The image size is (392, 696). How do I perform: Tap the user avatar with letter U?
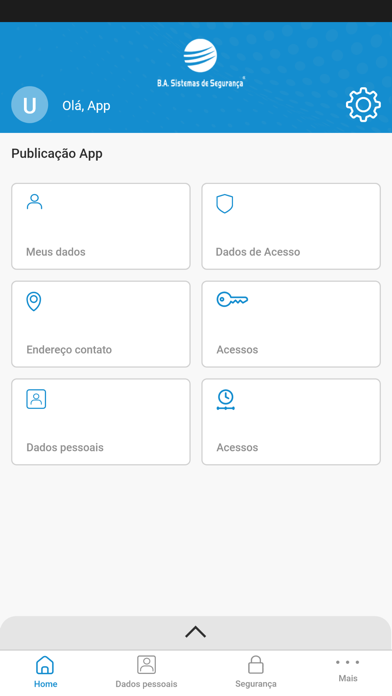pos(30,105)
